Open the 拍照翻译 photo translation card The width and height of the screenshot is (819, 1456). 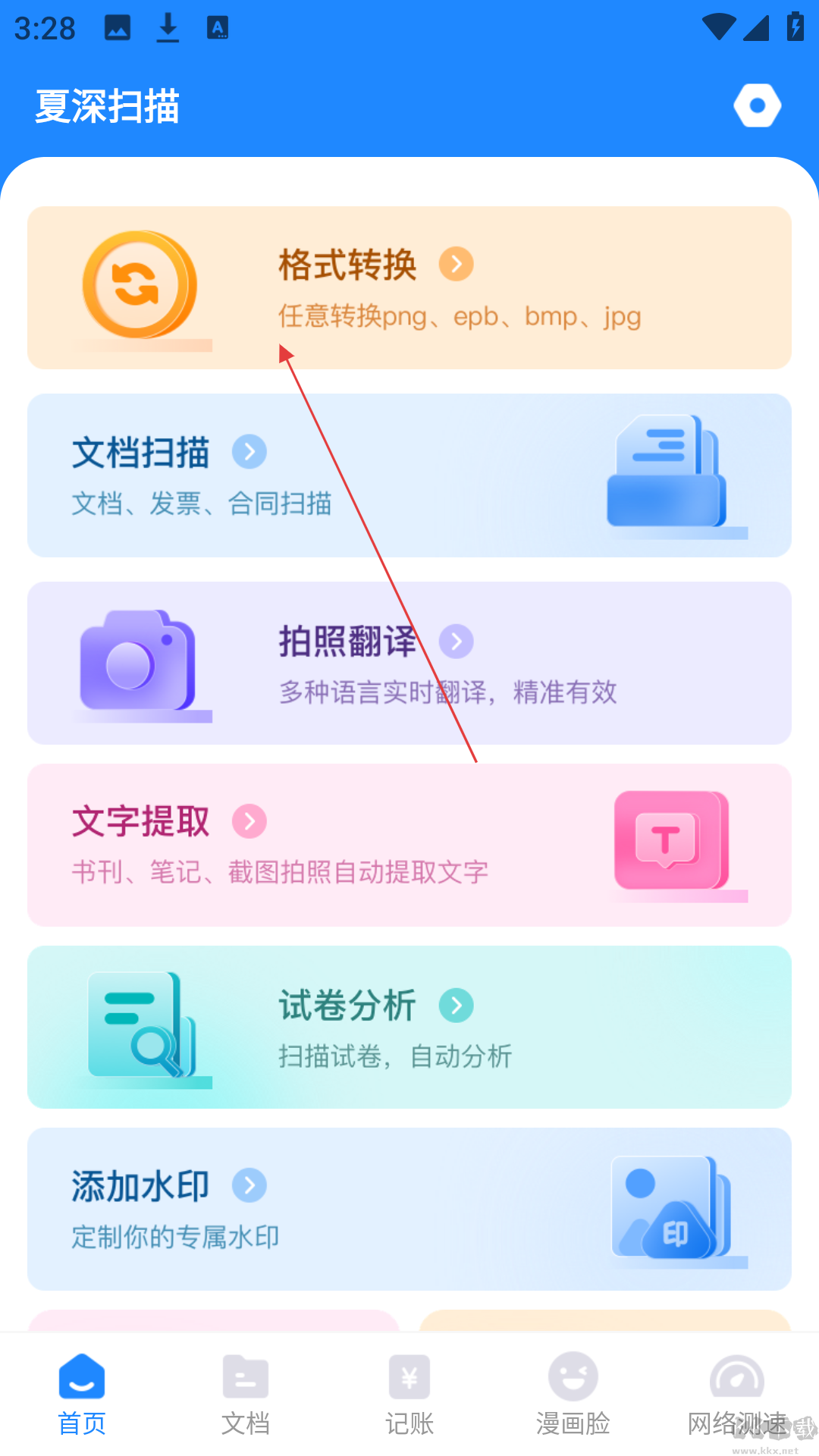pos(409,663)
